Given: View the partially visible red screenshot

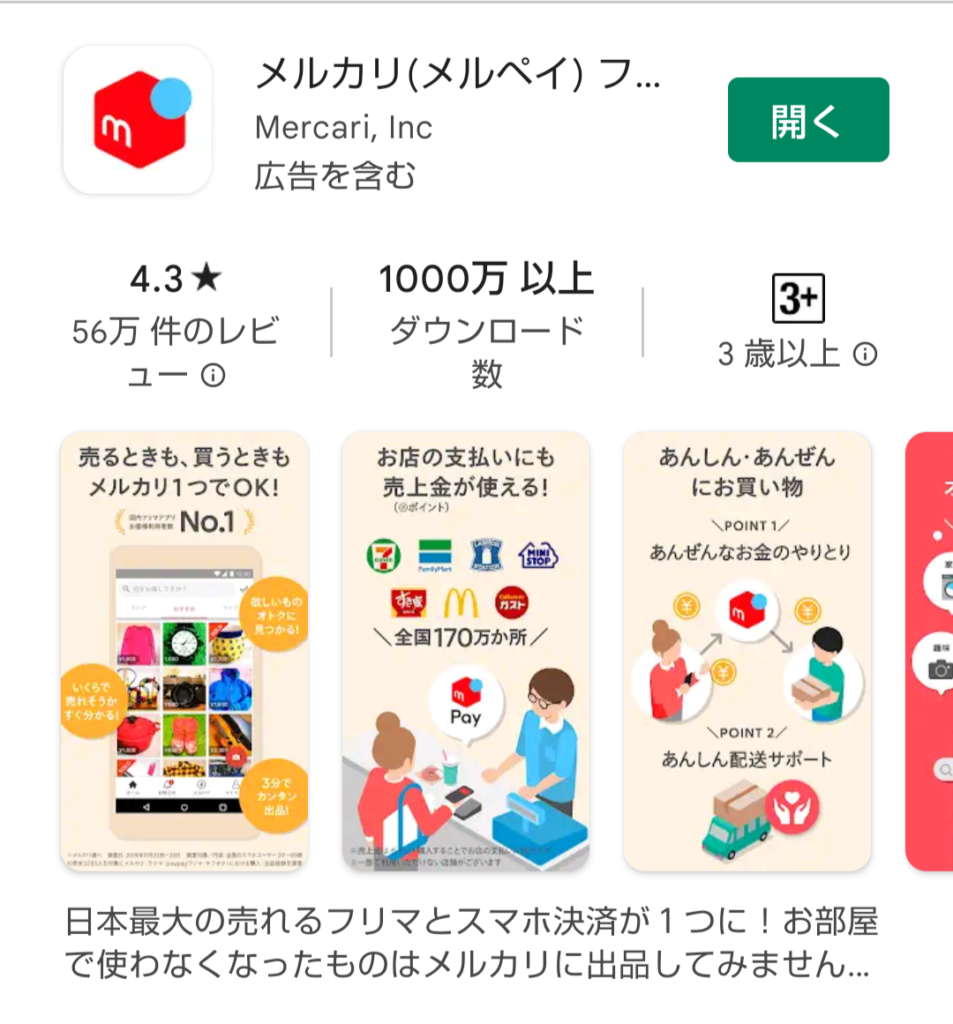Looking at the screenshot, I should point(930,651).
